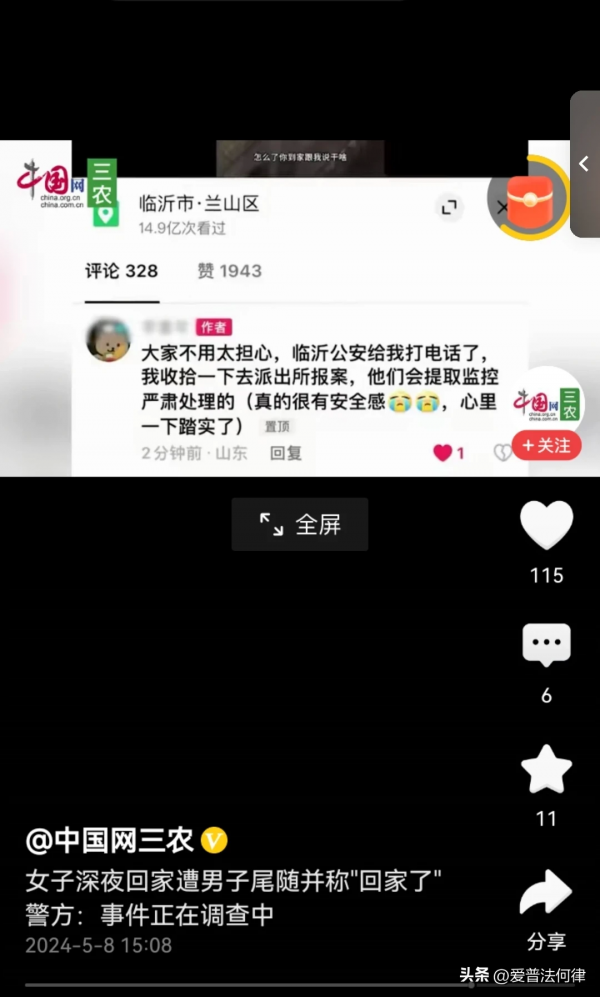
Task: Open the 中国网三农 profile avatar
Action: click(546, 400)
